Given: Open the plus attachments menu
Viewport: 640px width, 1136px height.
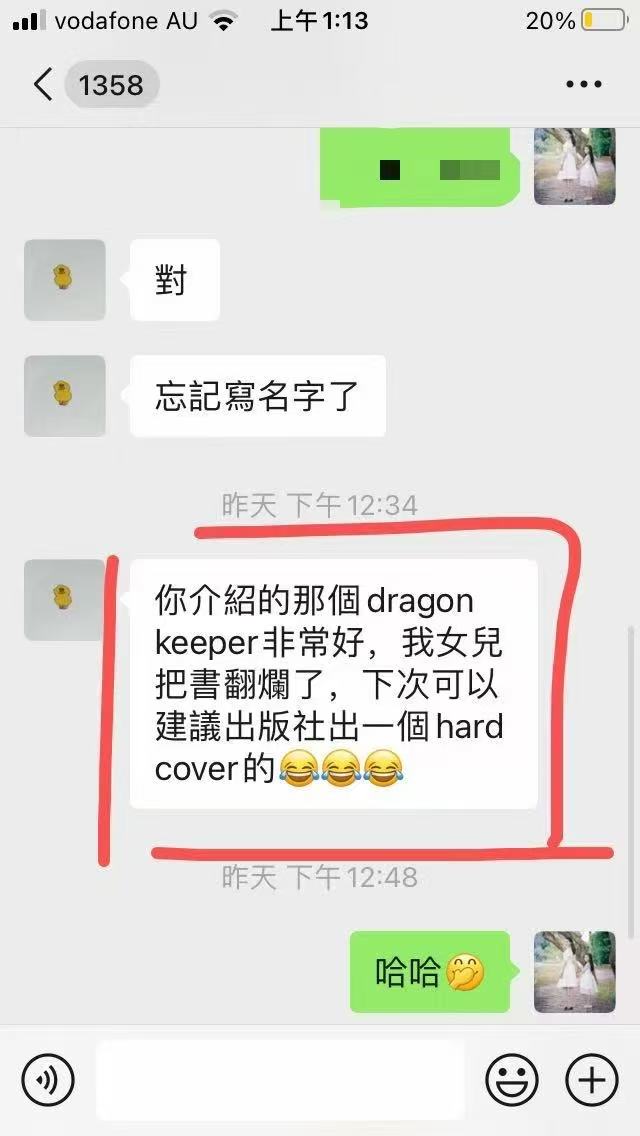Looking at the screenshot, I should (x=592, y=1080).
